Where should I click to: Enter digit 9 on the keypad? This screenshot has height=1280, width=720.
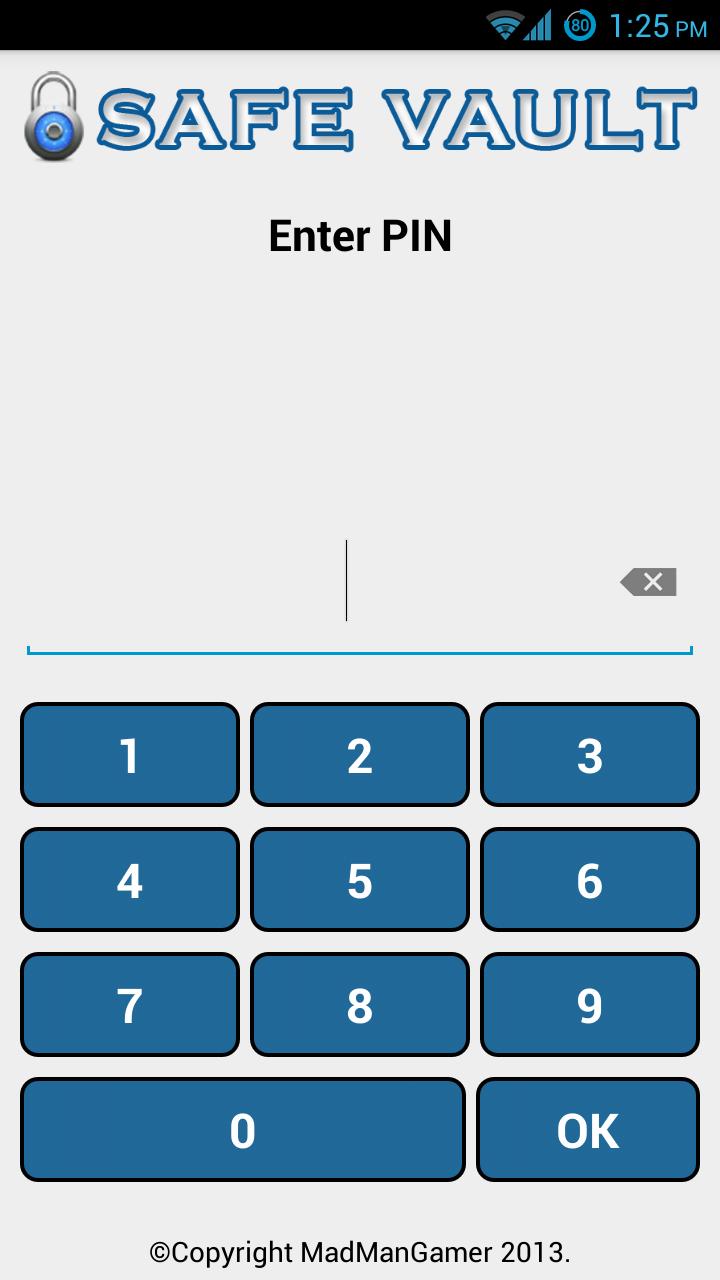[x=590, y=1005]
